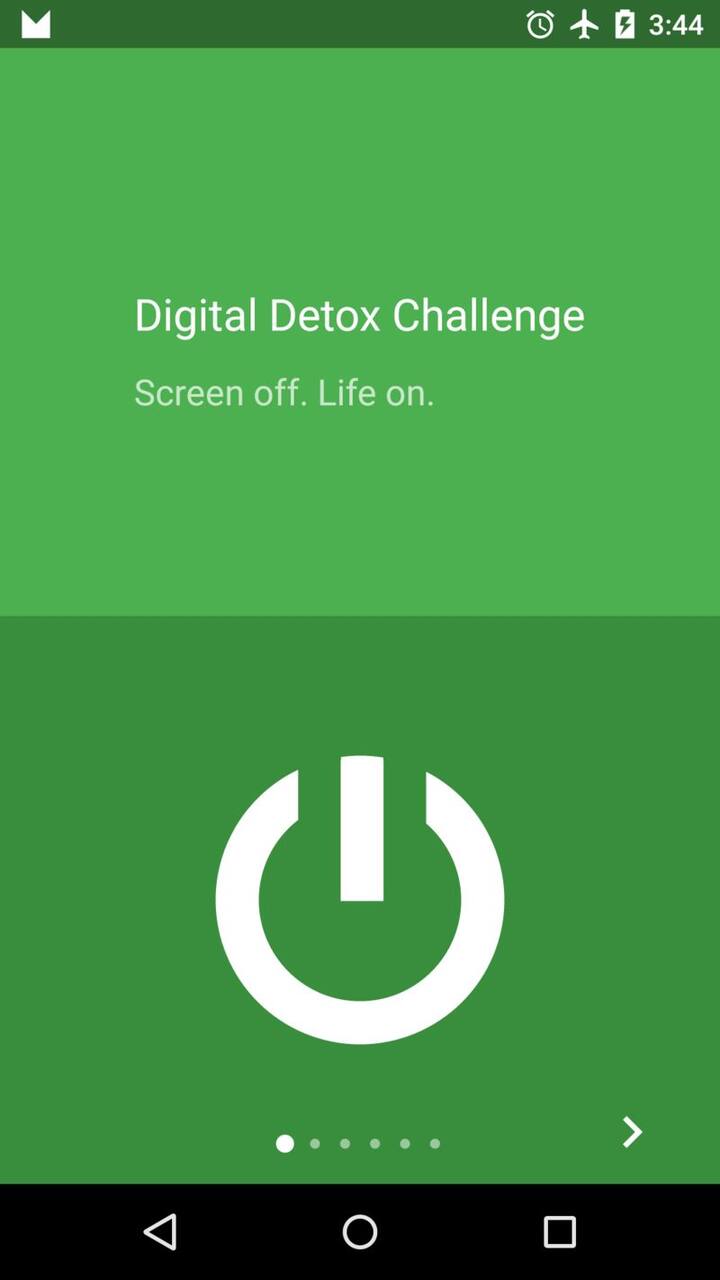
Task: Go to the next intro slide arrow
Action: pos(632,1132)
